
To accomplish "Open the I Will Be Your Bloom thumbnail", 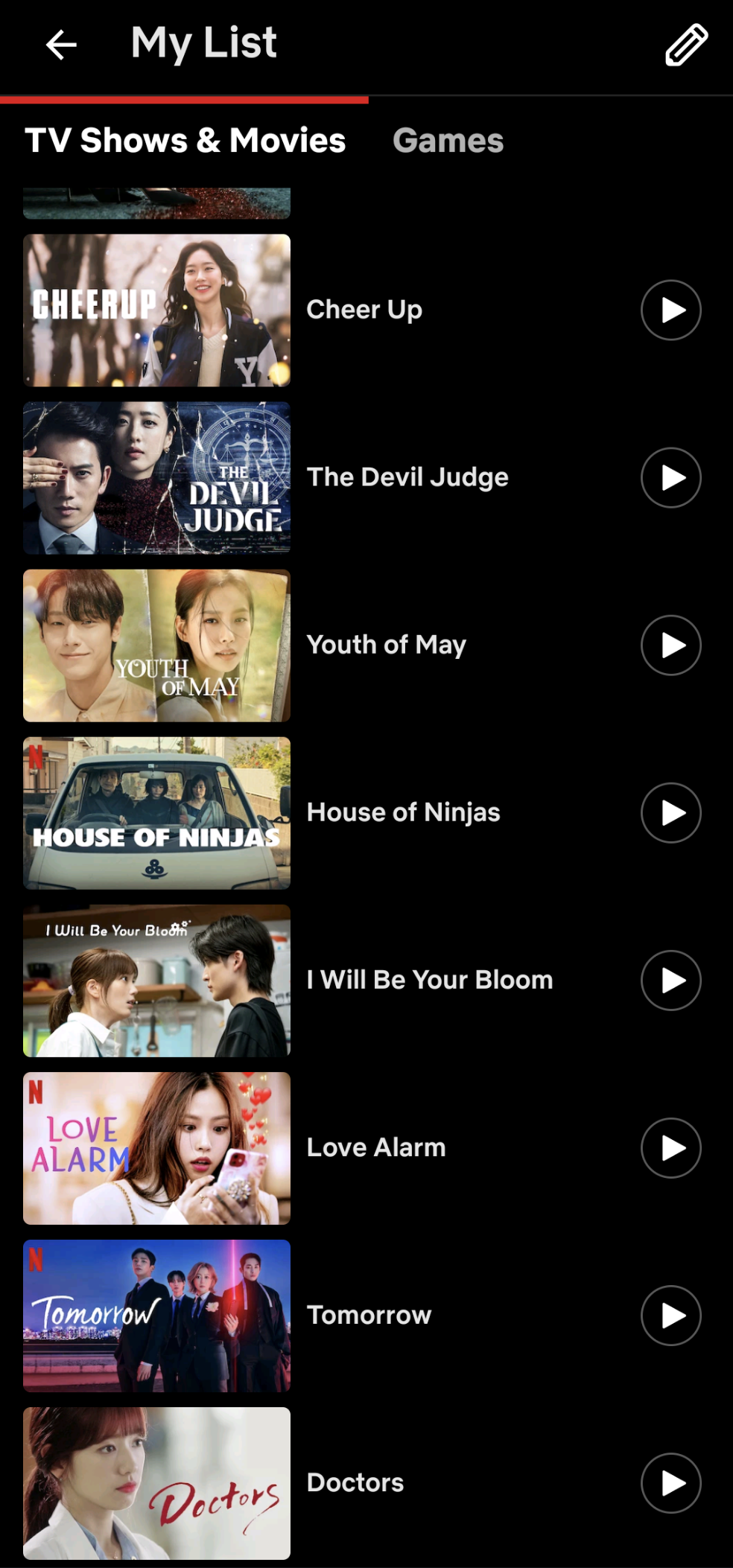I will pos(156,980).
